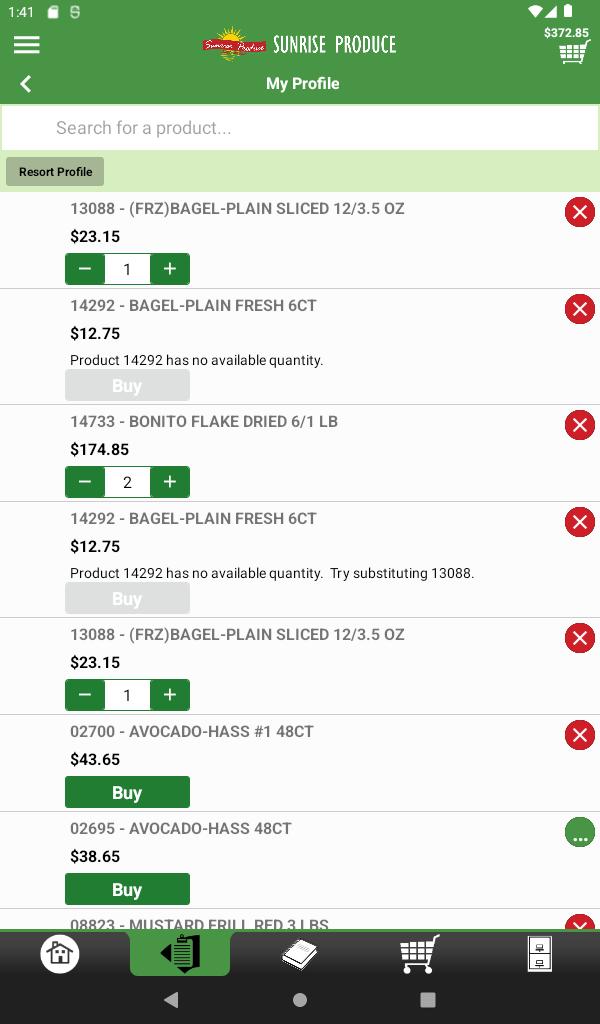Open the shopping cart tab
This screenshot has width=600, height=1024.
point(419,954)
